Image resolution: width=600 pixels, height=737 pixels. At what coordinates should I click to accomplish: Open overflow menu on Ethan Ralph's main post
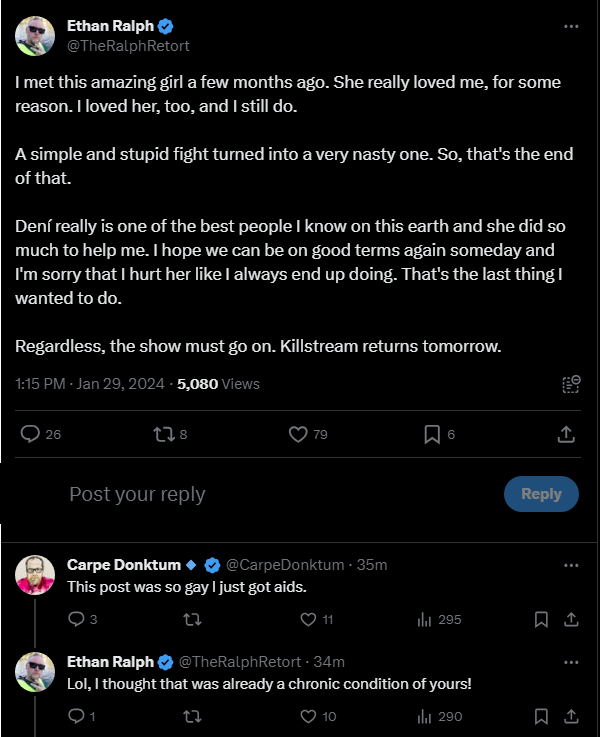click(571, 26)
